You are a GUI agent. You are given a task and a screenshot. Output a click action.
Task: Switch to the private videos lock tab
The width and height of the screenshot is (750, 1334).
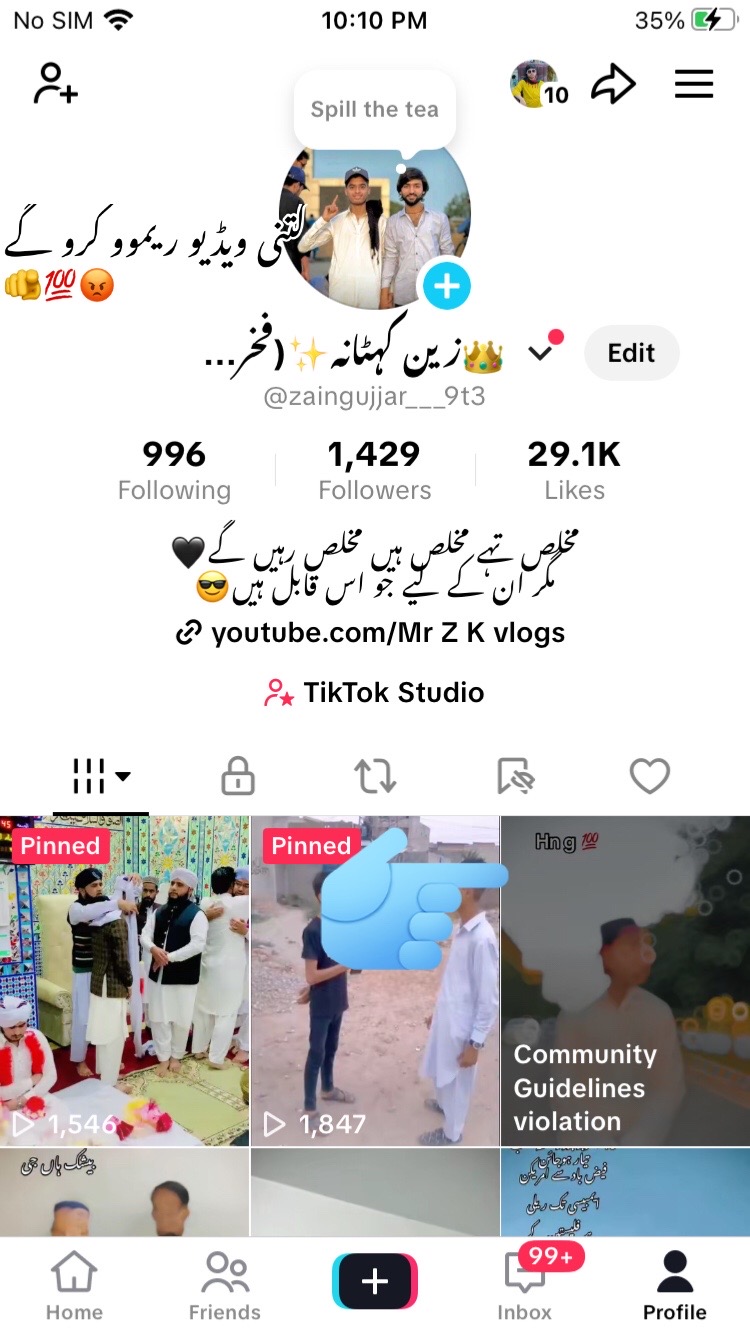point(237,776)
